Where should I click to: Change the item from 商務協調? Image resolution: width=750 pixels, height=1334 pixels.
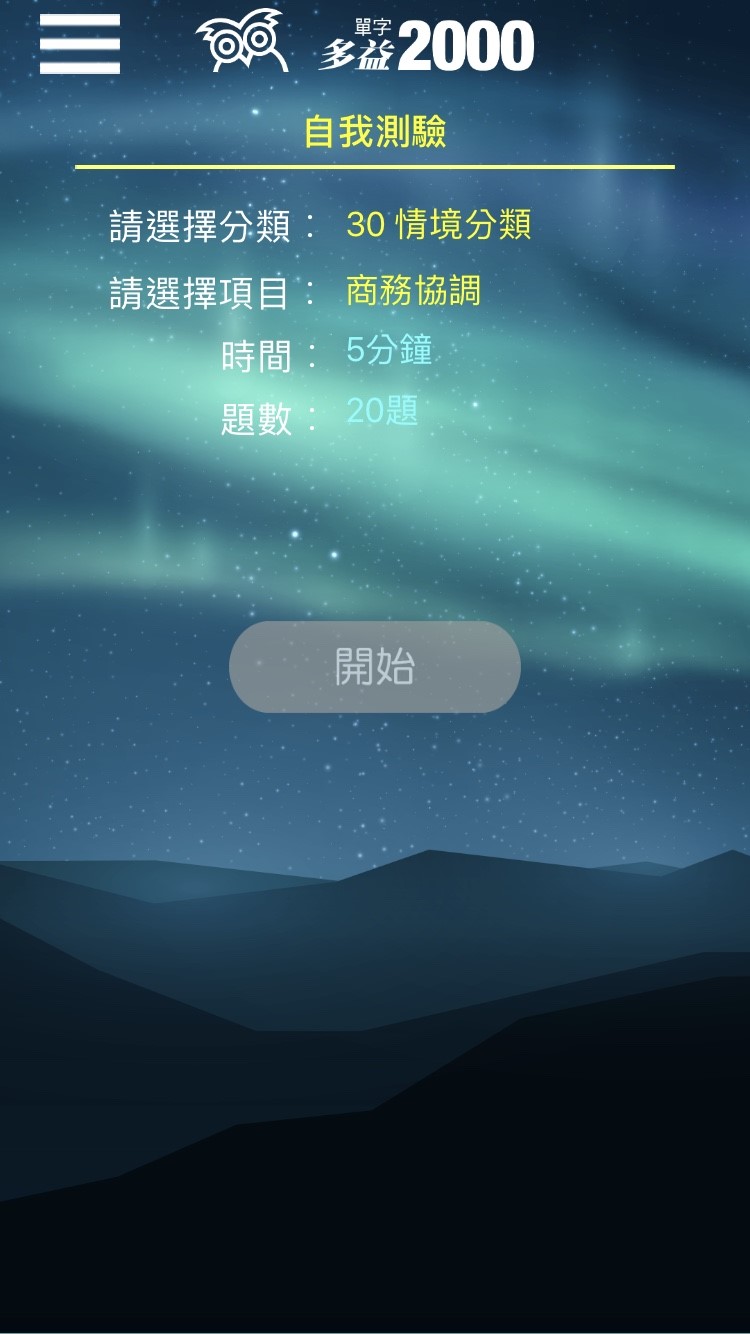413,291
